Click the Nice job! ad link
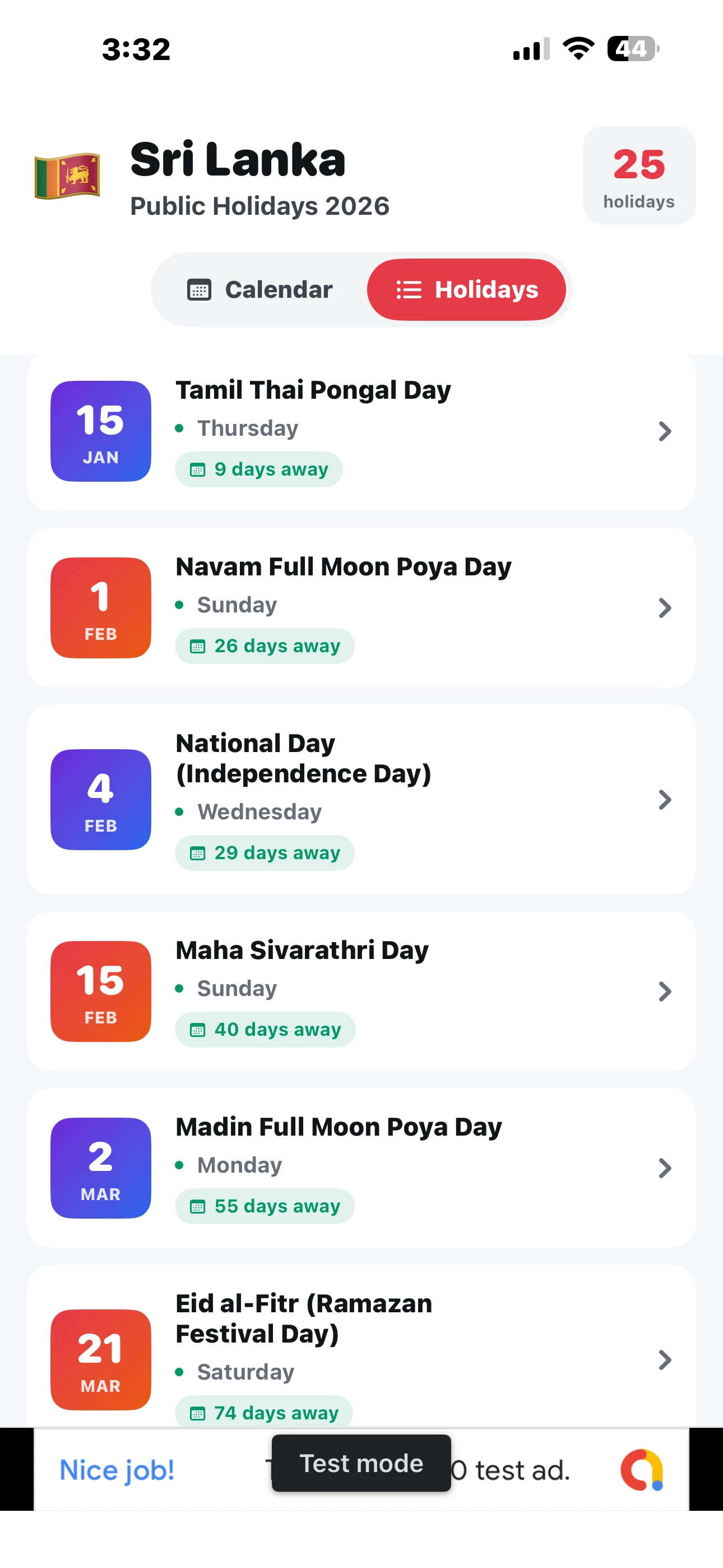Viewport: 723px width, 1568px height. [116, 1470]
